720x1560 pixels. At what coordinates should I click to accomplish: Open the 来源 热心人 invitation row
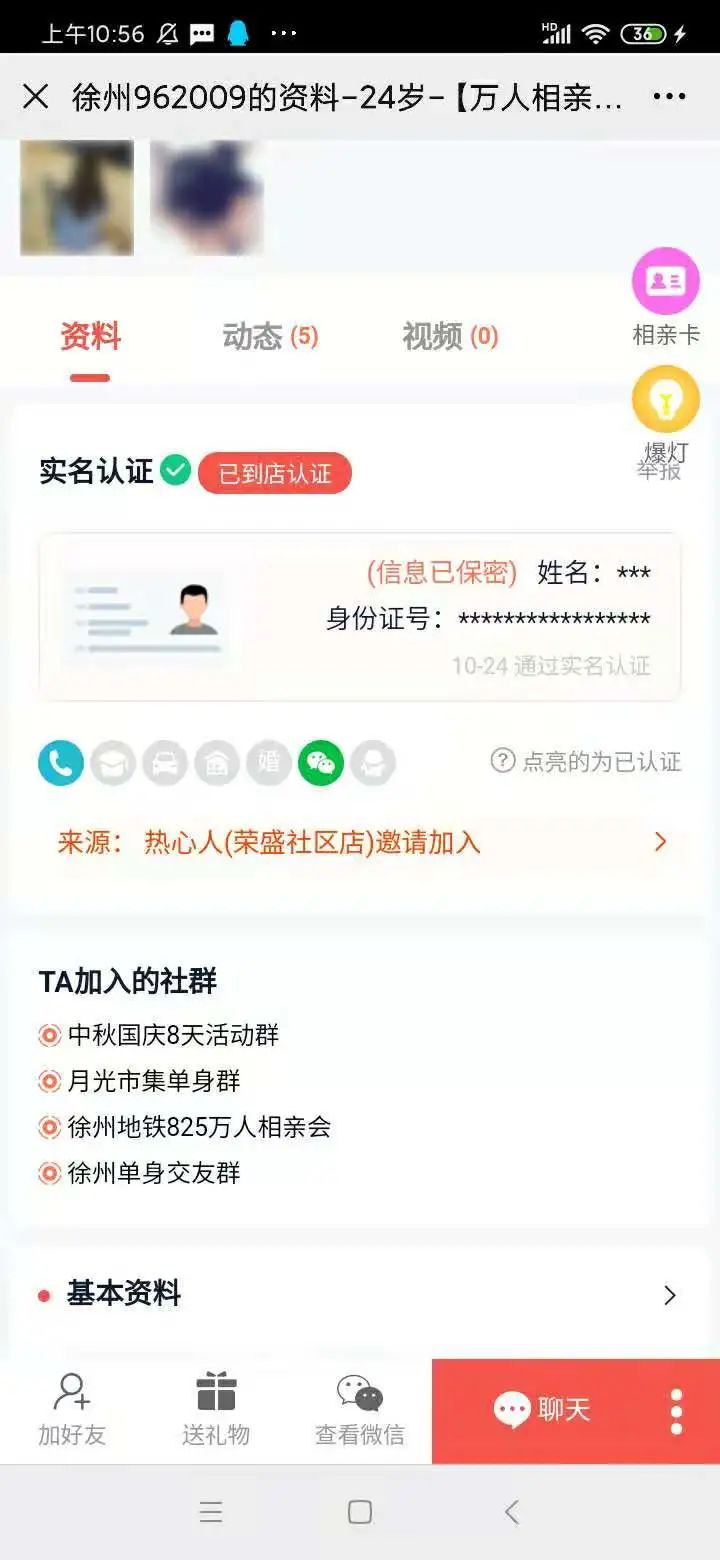point(360,842)
